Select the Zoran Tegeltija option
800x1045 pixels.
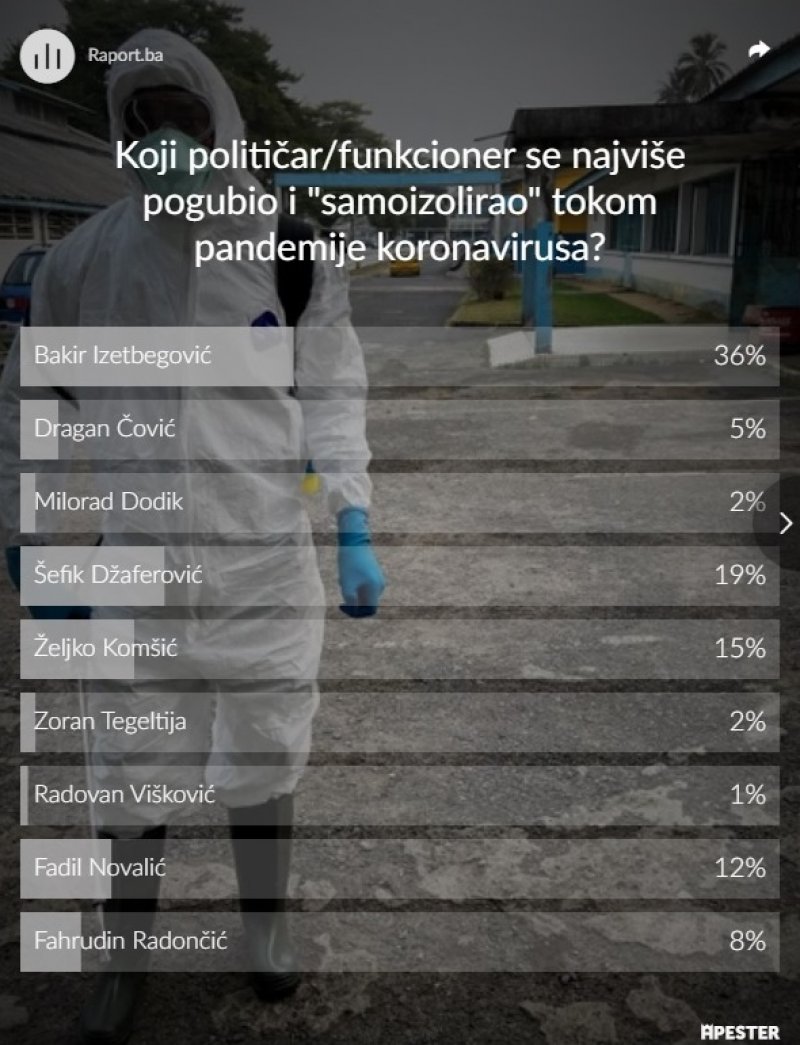[x=400, y=721]
